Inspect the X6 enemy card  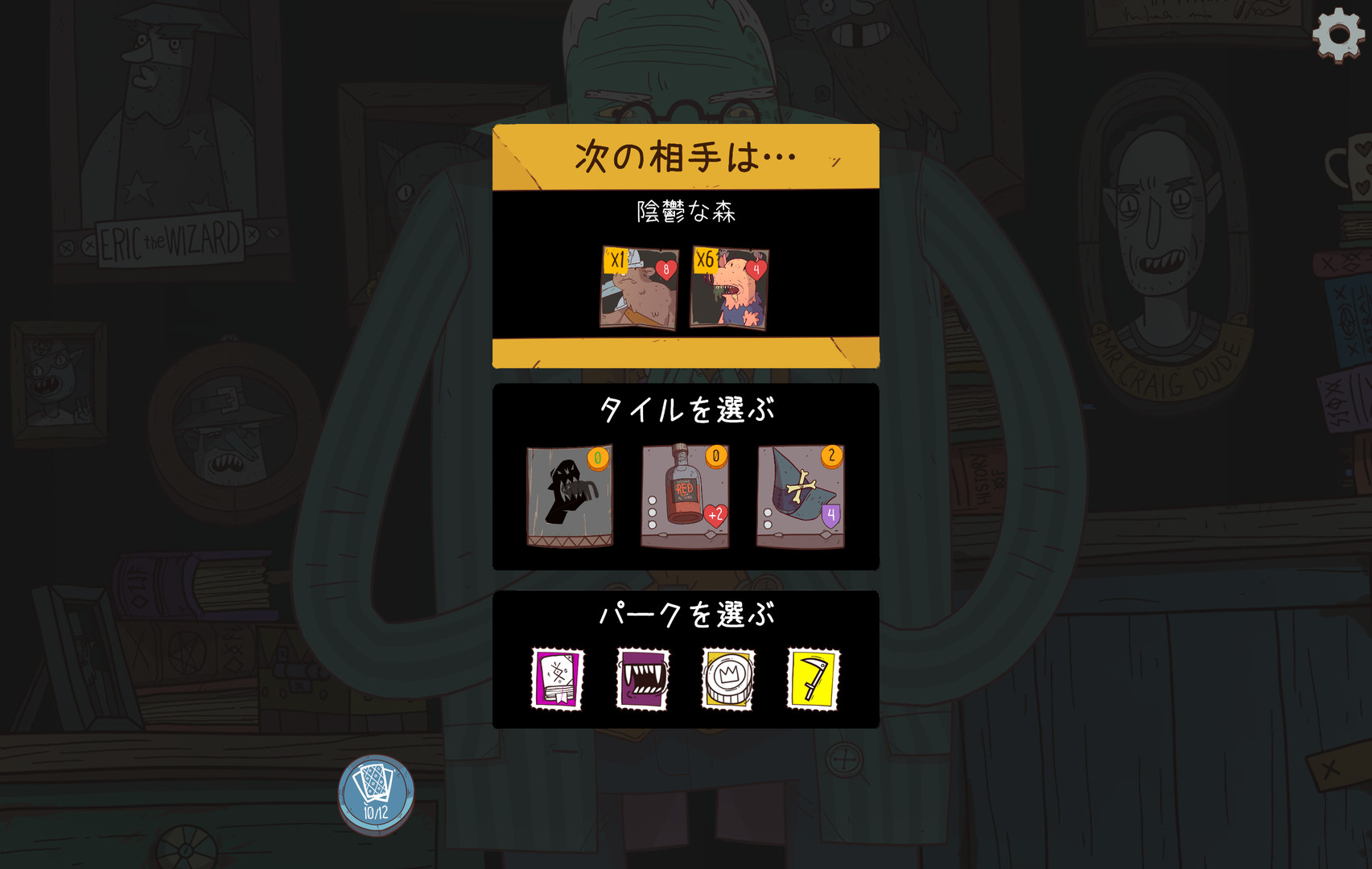pyautogui.click(x=729, y=288)
